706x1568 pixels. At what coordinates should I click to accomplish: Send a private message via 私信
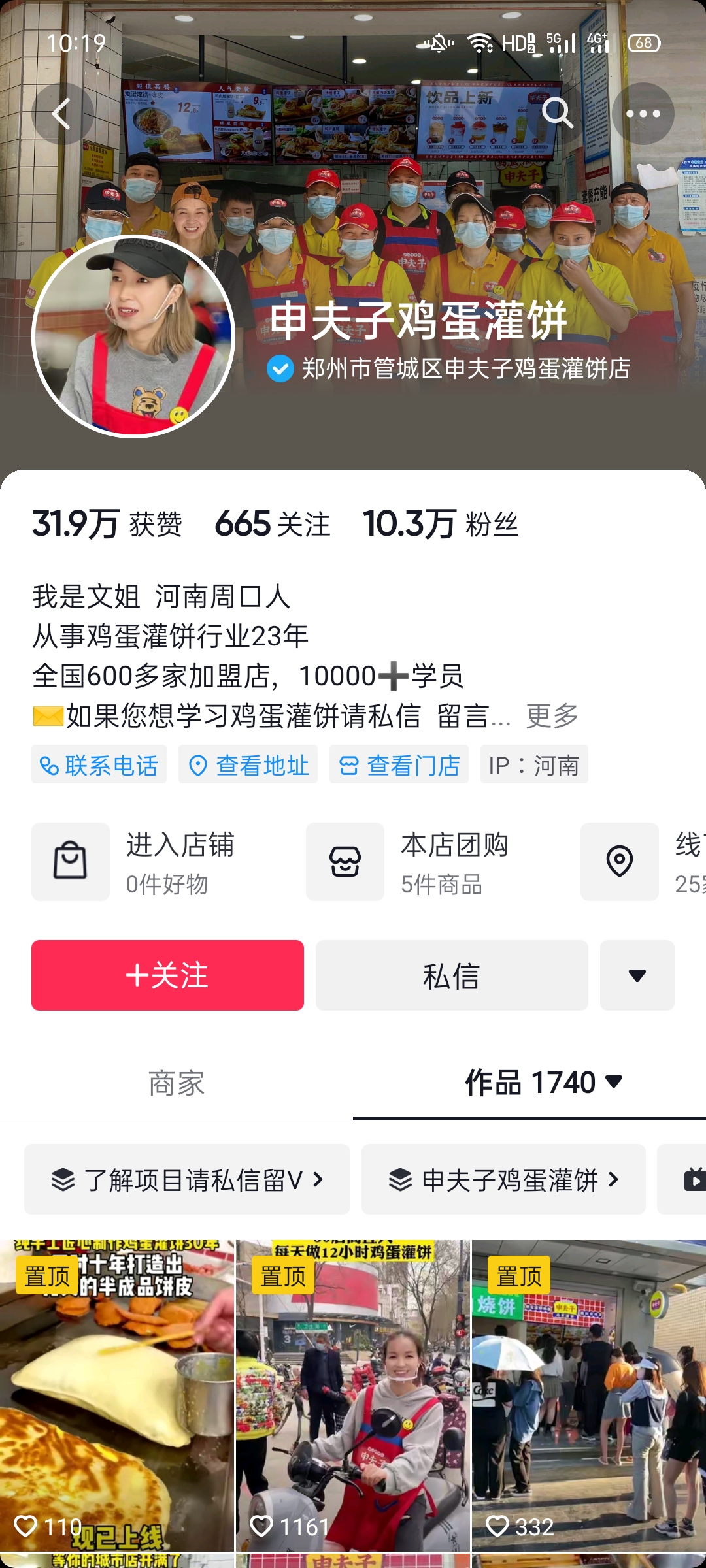452,975
